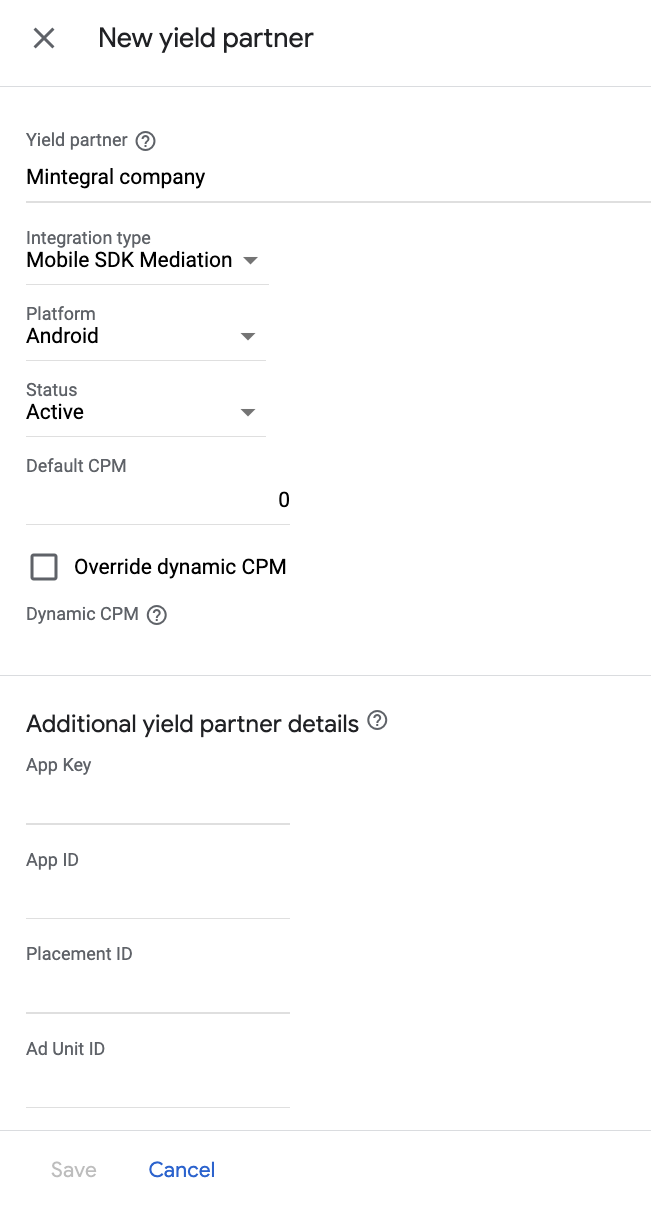Check Override dynamic CPM

44,567
